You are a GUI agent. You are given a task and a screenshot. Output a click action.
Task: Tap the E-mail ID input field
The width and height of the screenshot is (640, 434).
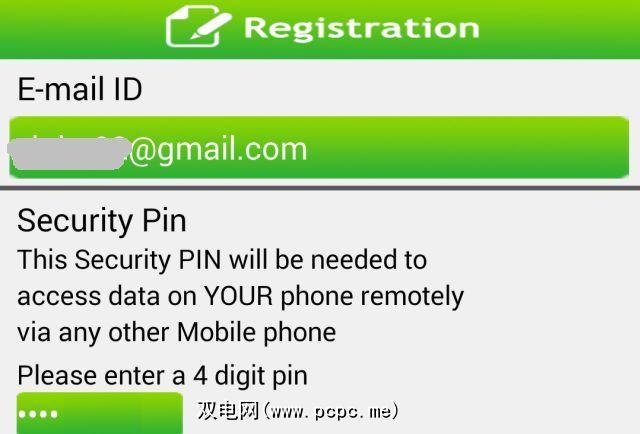pyautogui.click(x=320, y=148)
